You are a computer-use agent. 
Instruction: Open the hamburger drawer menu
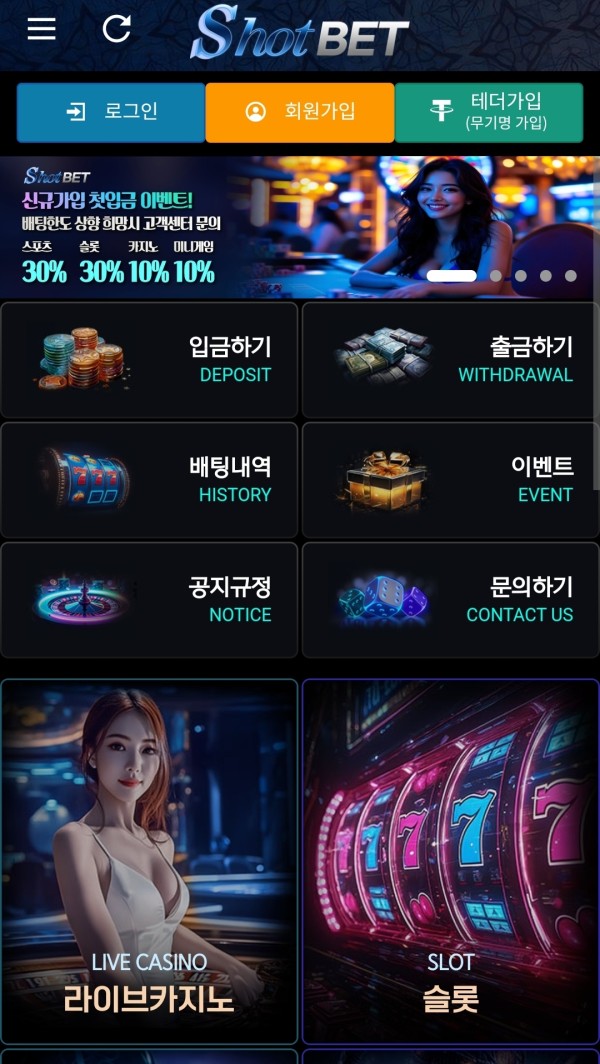point(41,29)
